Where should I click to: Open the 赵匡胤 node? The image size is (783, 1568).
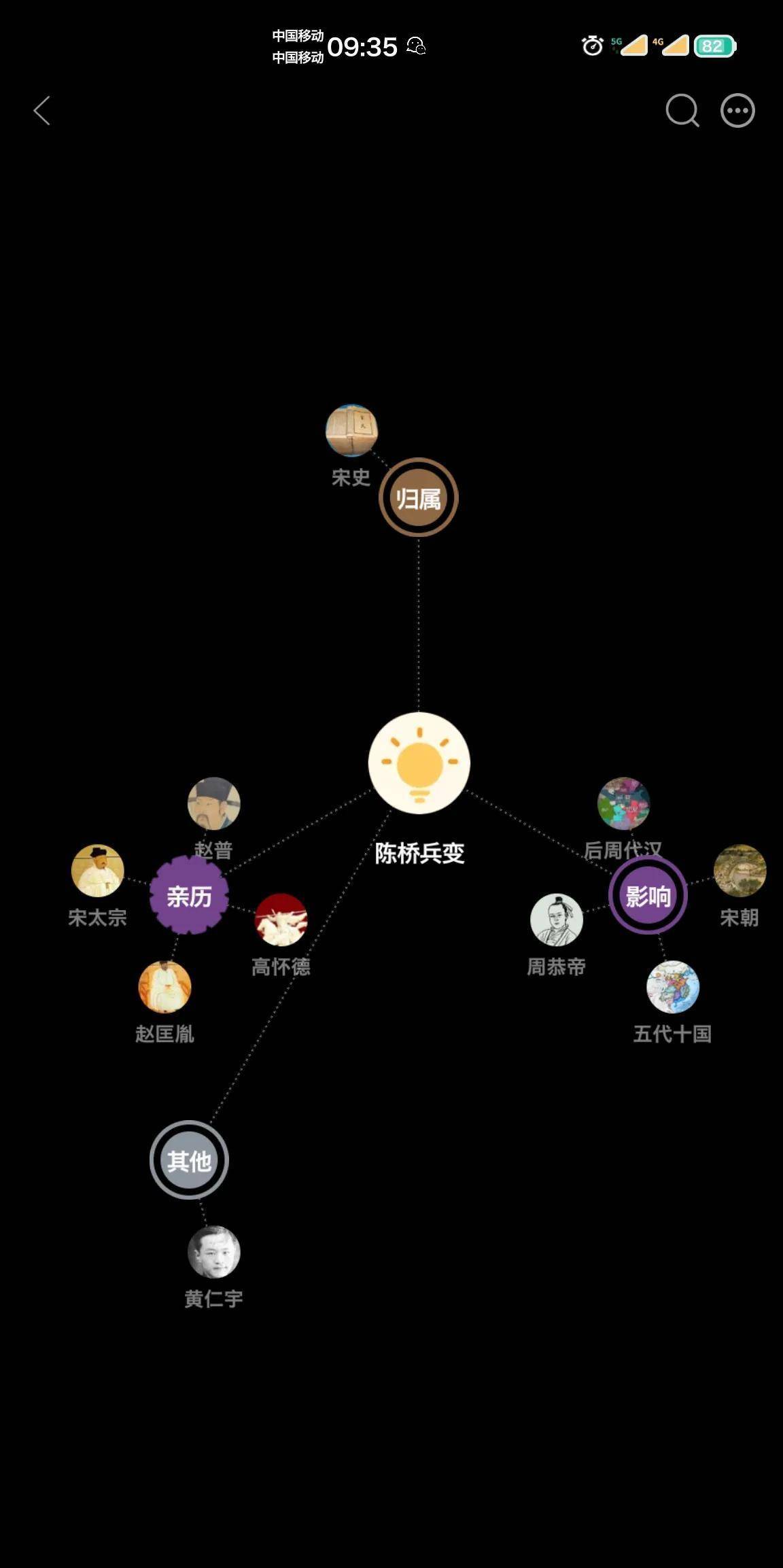164,988
